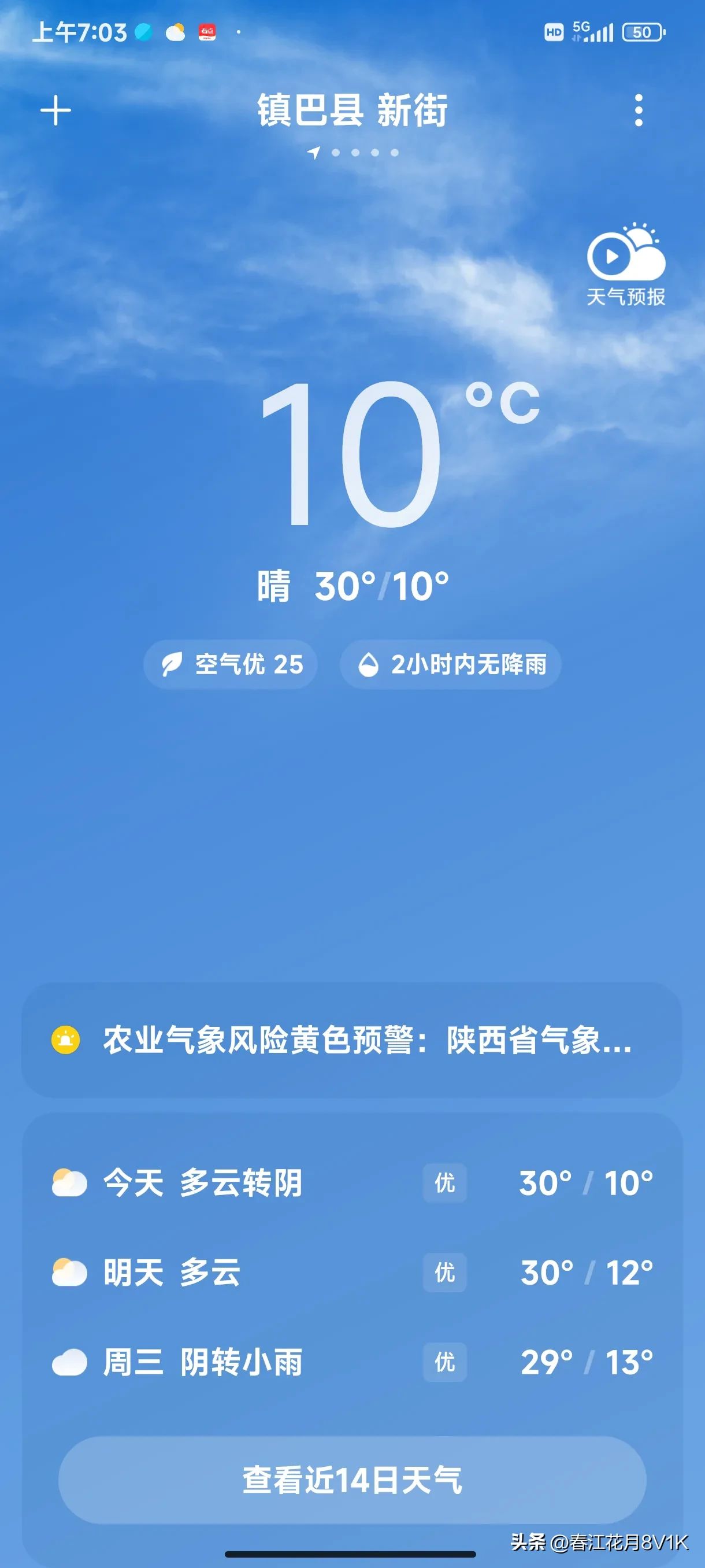Open the 农业气象风险黄色预警 alert card
The height and width of the screenshot is (1568, 705).
tap(351, 1040)
